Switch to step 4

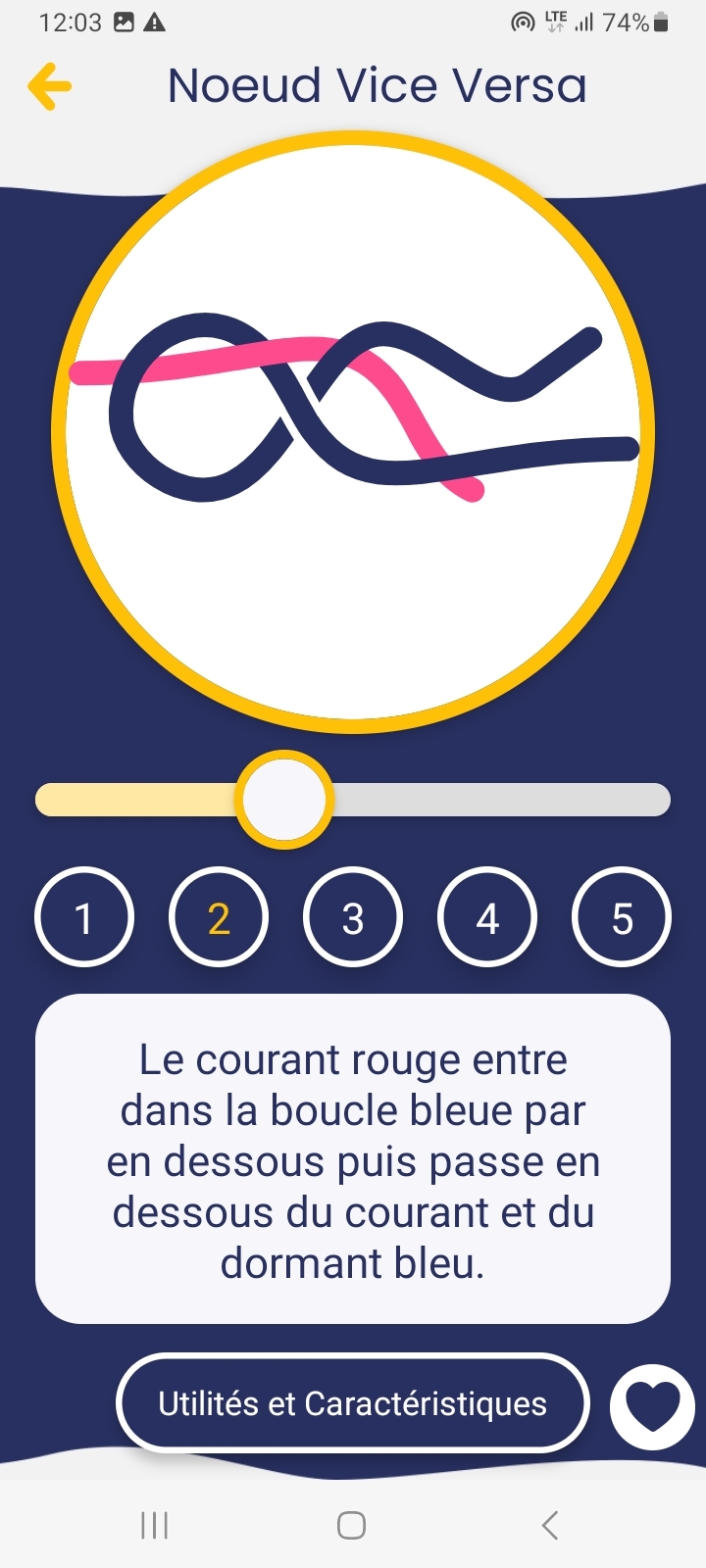[x=487, y=917]
